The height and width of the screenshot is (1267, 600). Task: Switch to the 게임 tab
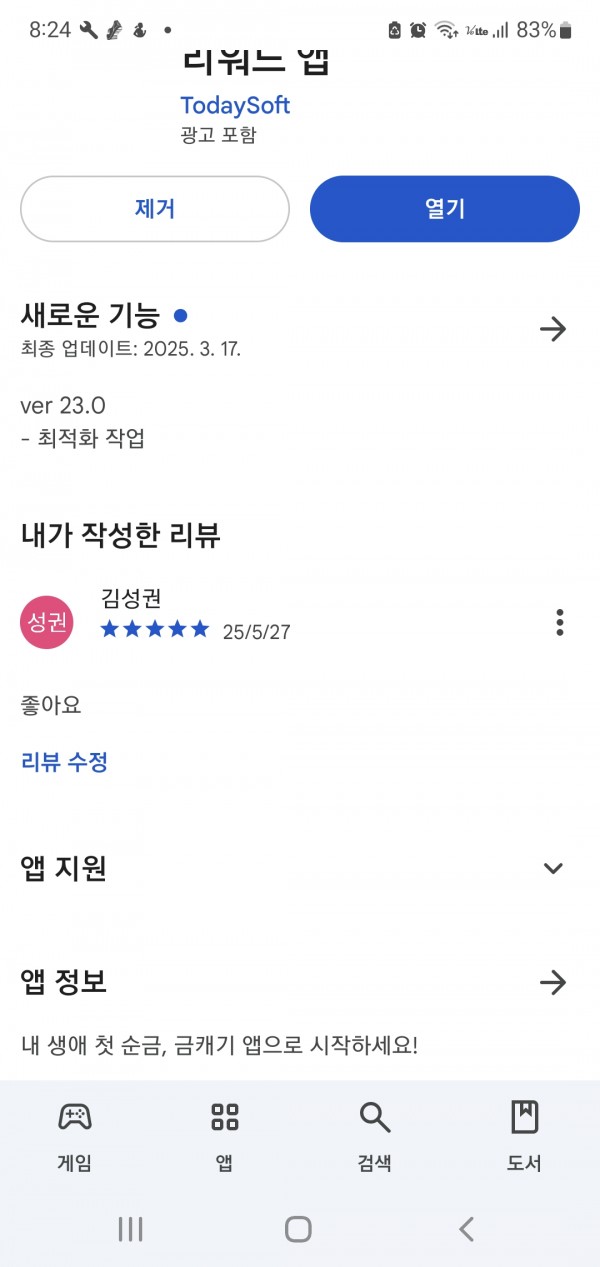[75, 1137]
